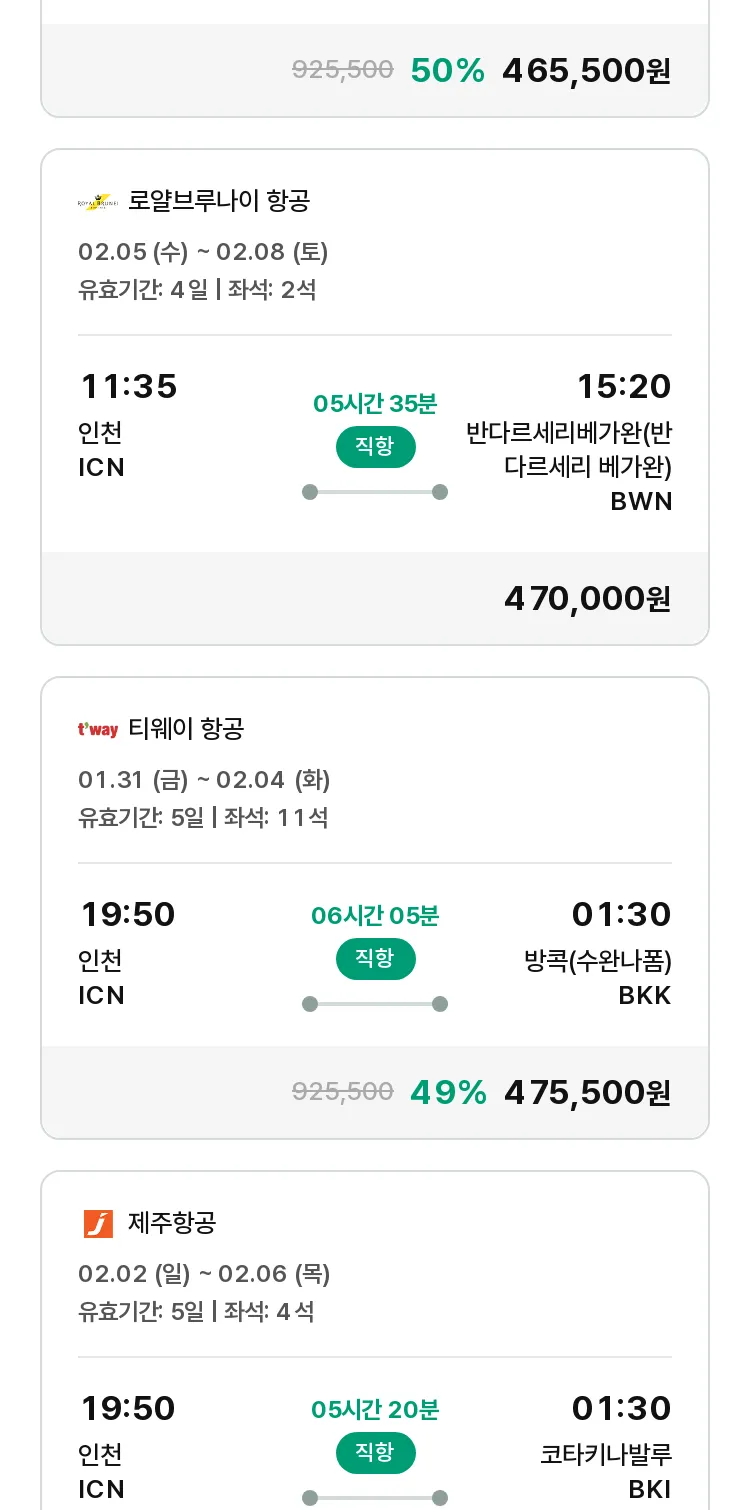Select the T'way flight to Bangkok

coord(375,908)
